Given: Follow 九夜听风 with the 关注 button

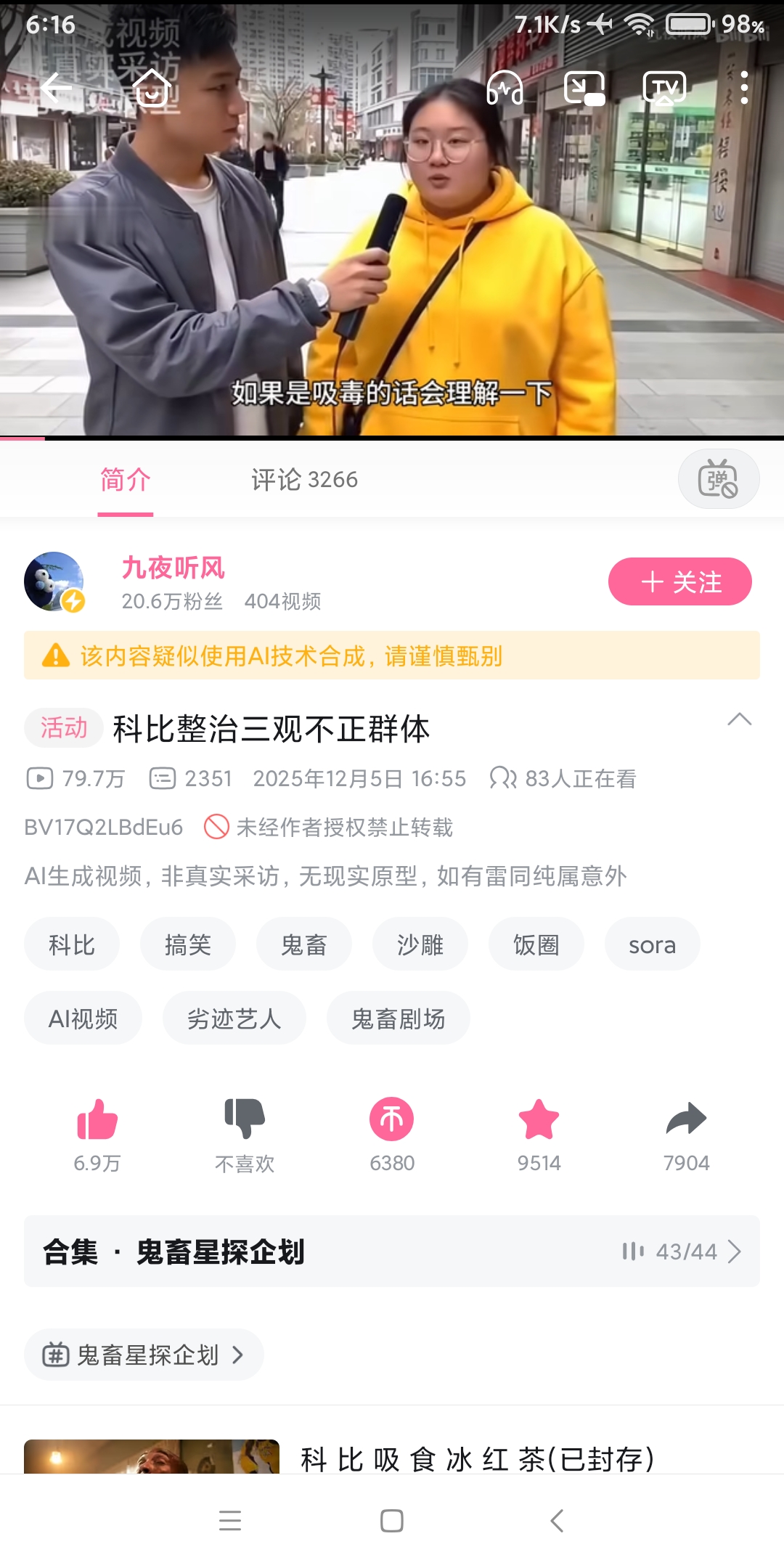Looking at the screenshot, I should click(679, 581).
